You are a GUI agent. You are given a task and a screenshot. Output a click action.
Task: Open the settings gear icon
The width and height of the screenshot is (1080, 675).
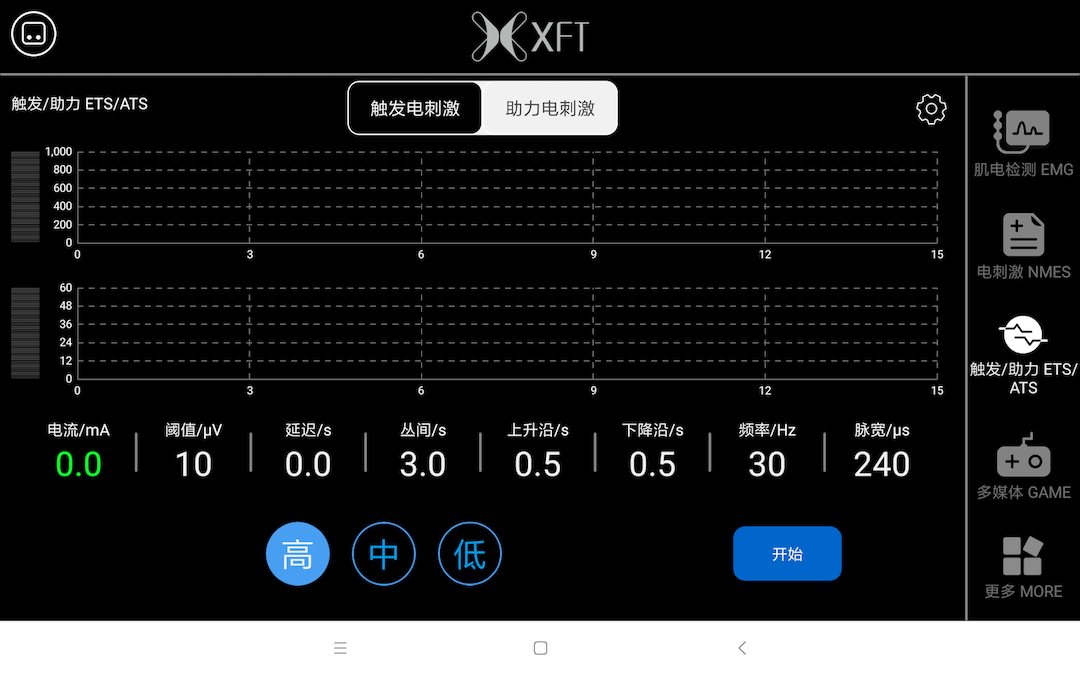pyautogui.click(x=931, y=109)
